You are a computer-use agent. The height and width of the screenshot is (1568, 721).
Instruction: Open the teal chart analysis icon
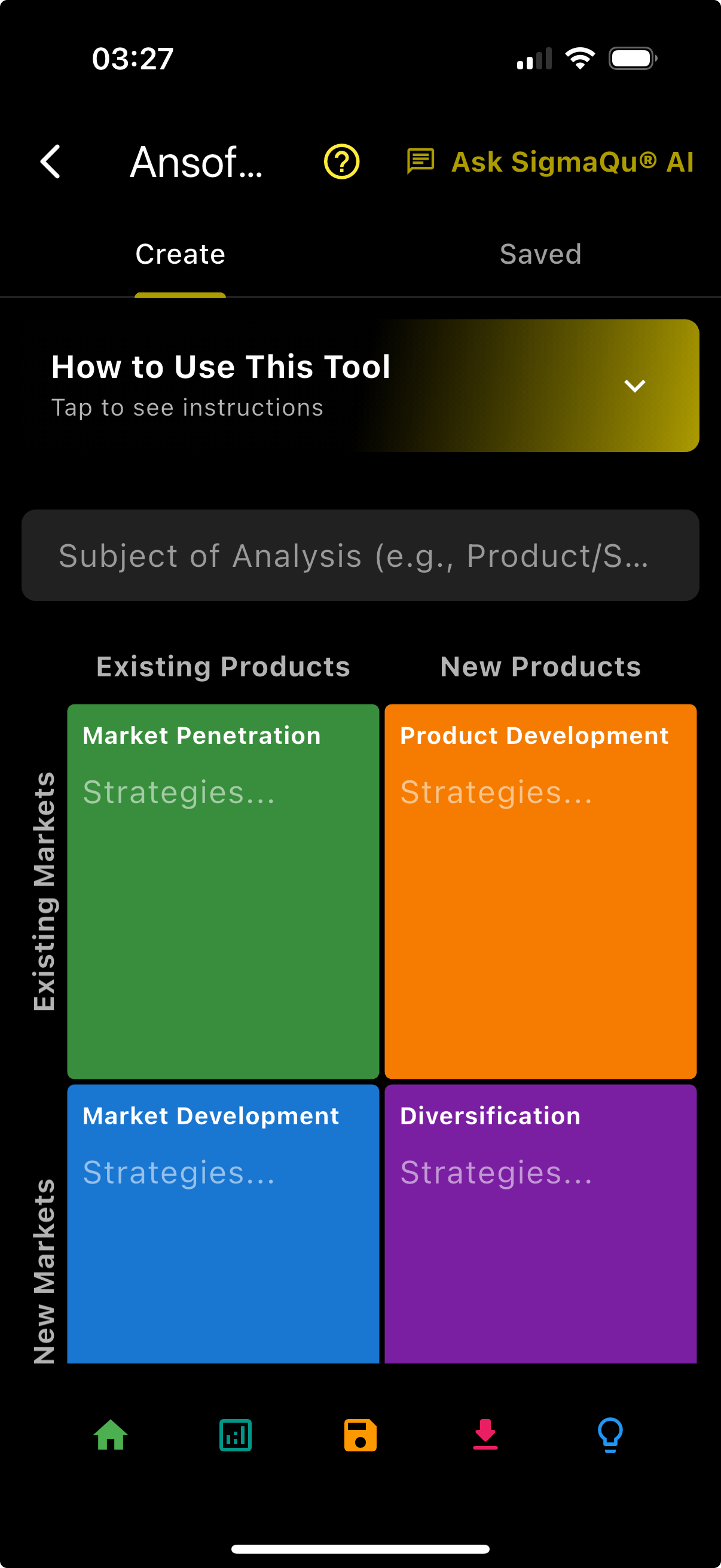236,1435
